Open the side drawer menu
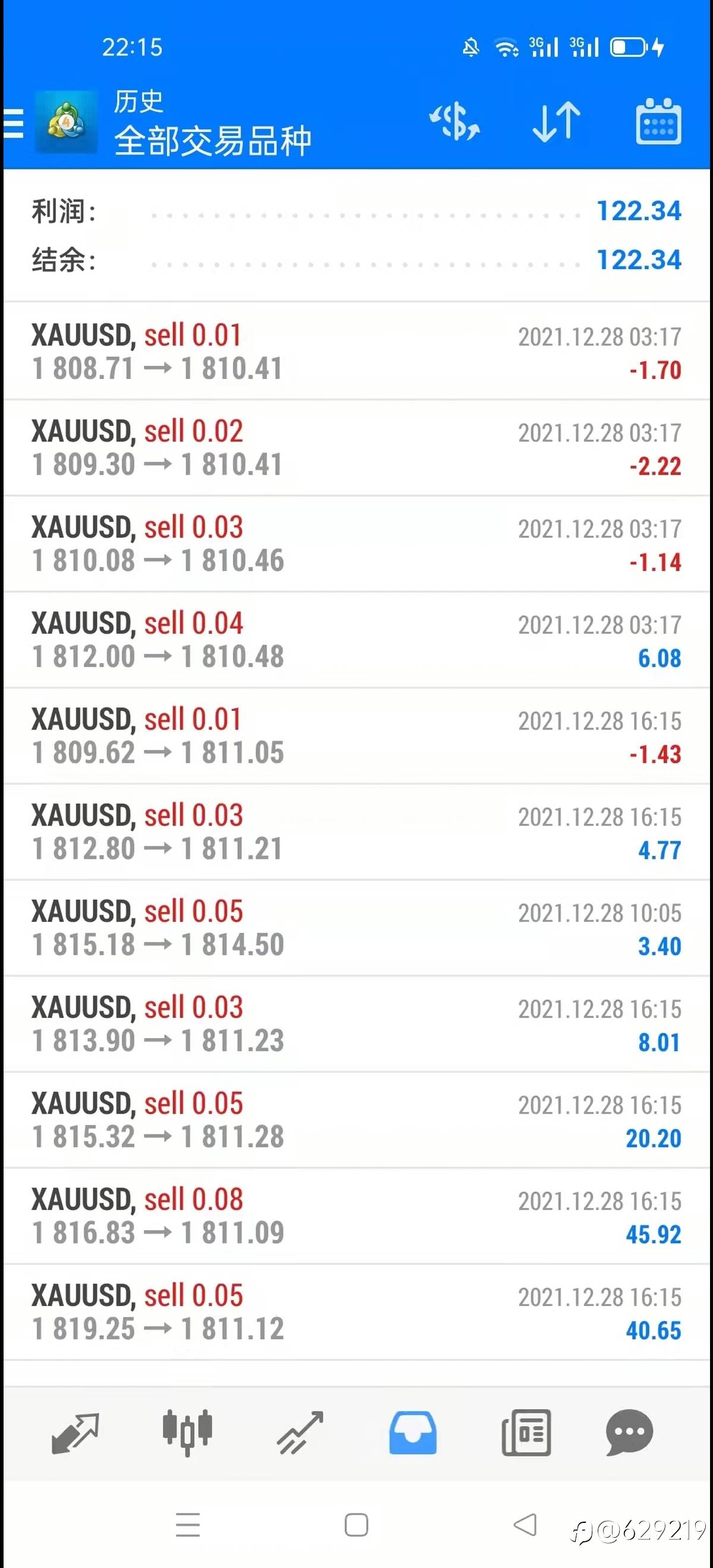The height and width of the screenshot is (1568, 713). [x=14, y=122]
